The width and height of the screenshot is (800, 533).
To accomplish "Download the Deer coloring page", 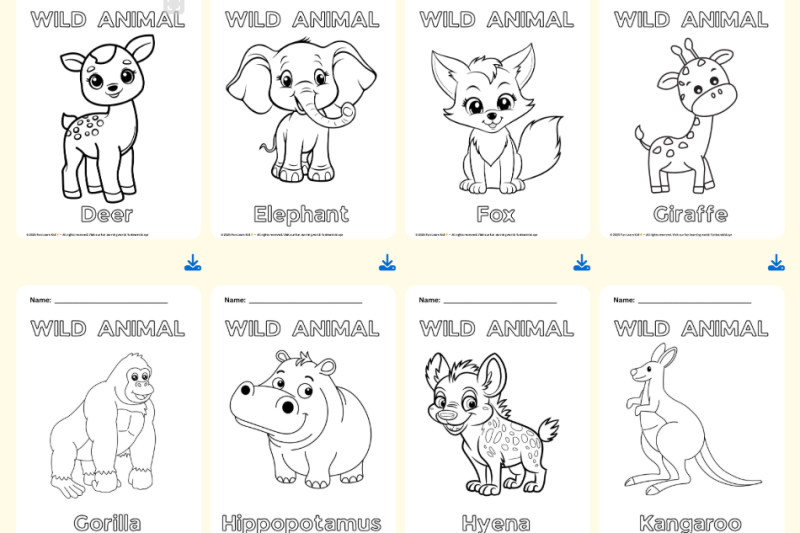I will pyautogui.click(x=193, y=263).
